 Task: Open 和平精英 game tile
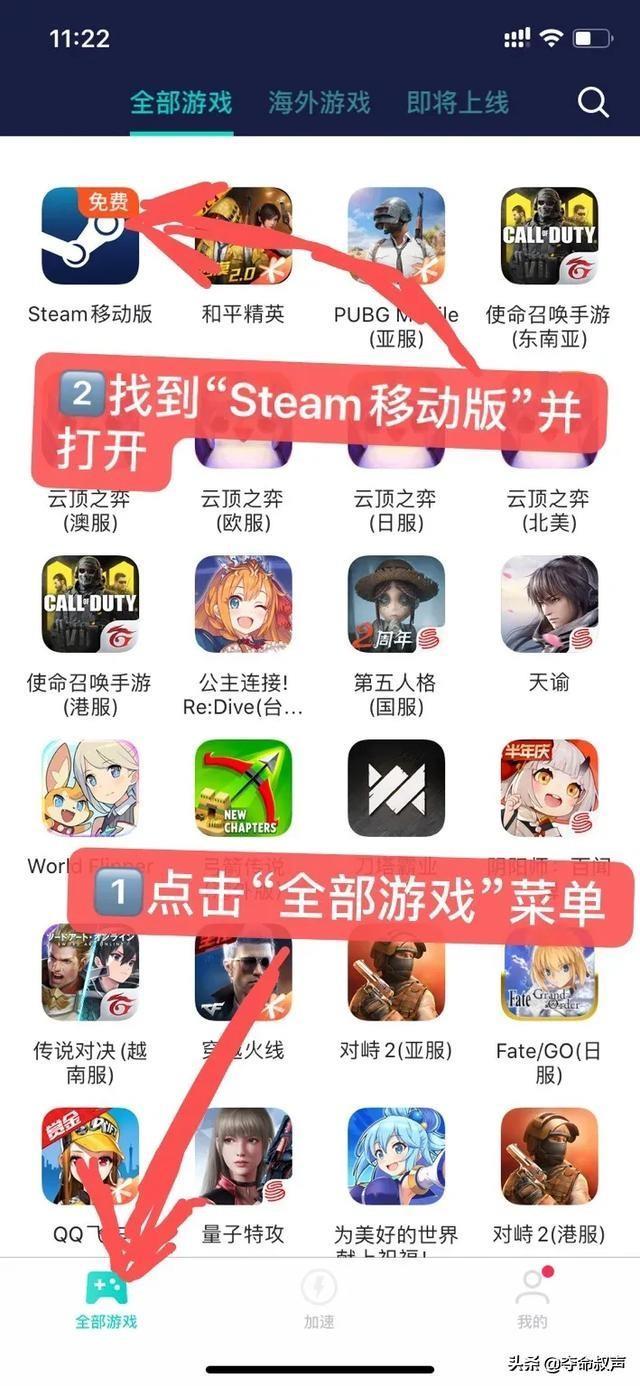(x=243, y=237)
